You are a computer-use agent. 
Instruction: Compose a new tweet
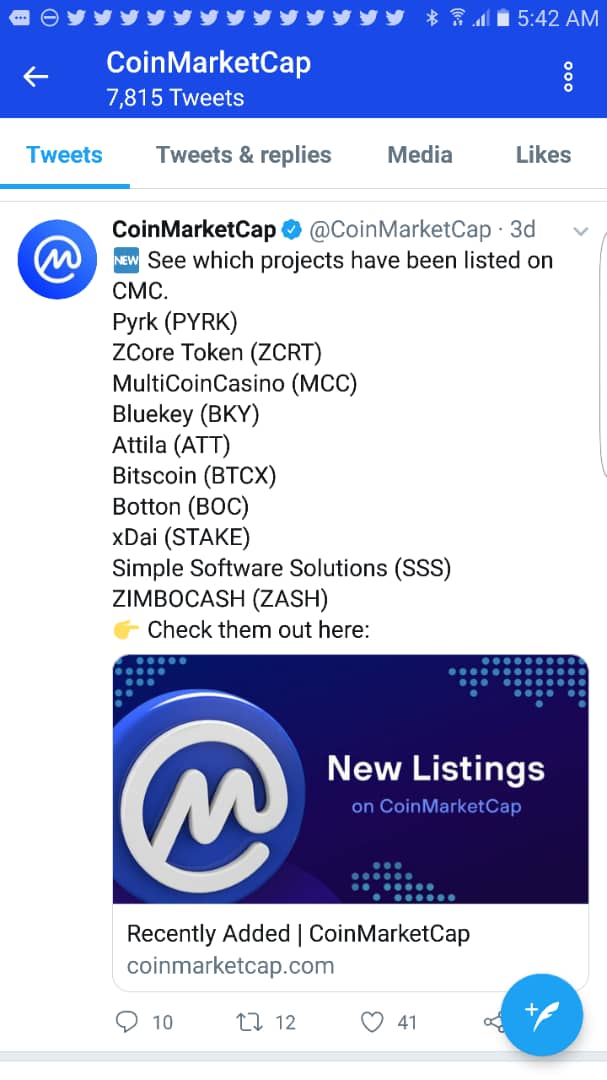pos(540,1014)
